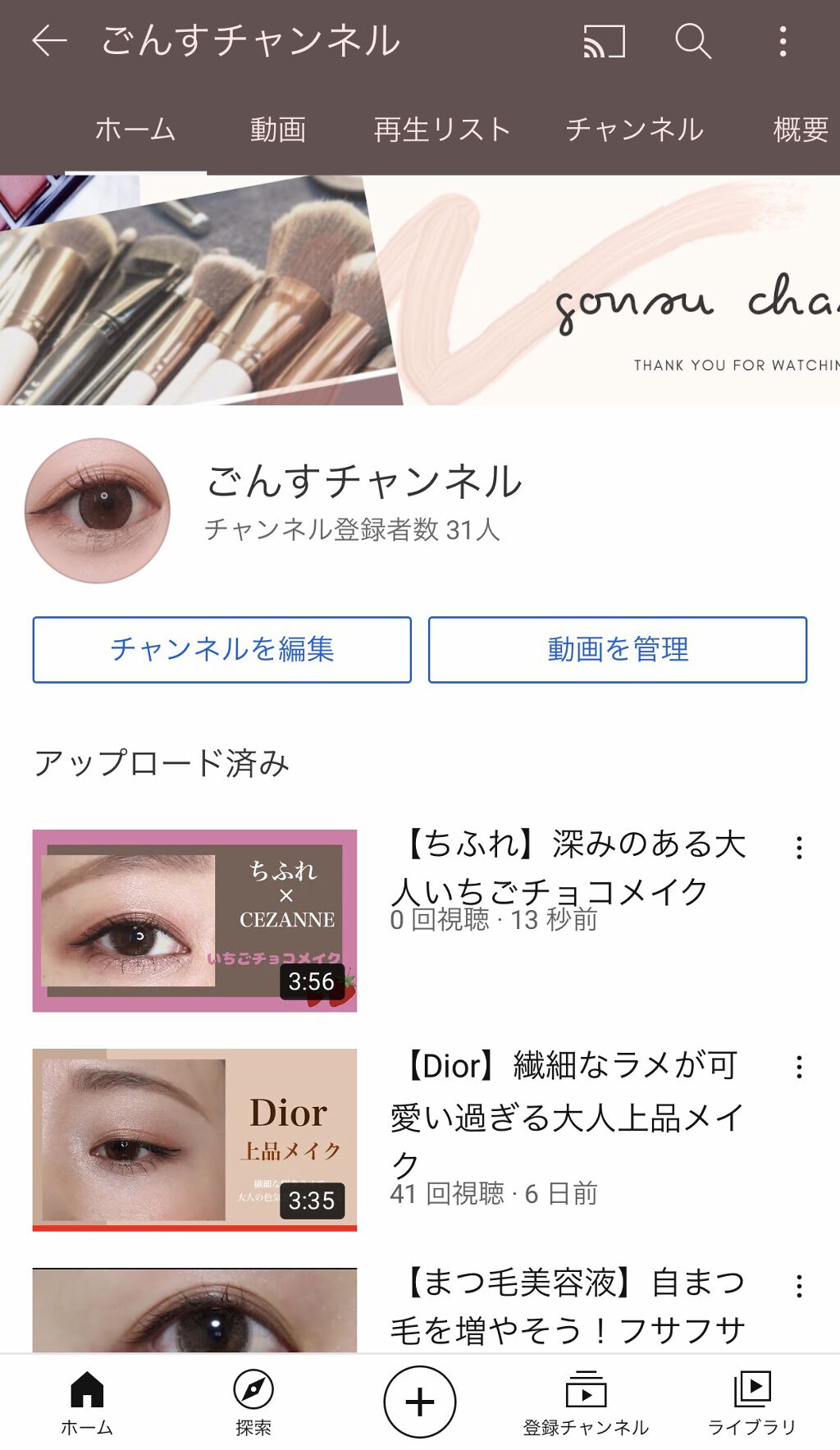The height and width of the screenshot is (1450, 840).
Task: Open overflow menu for まつ毛美容液 video
Action: [x=798, y=1288]
